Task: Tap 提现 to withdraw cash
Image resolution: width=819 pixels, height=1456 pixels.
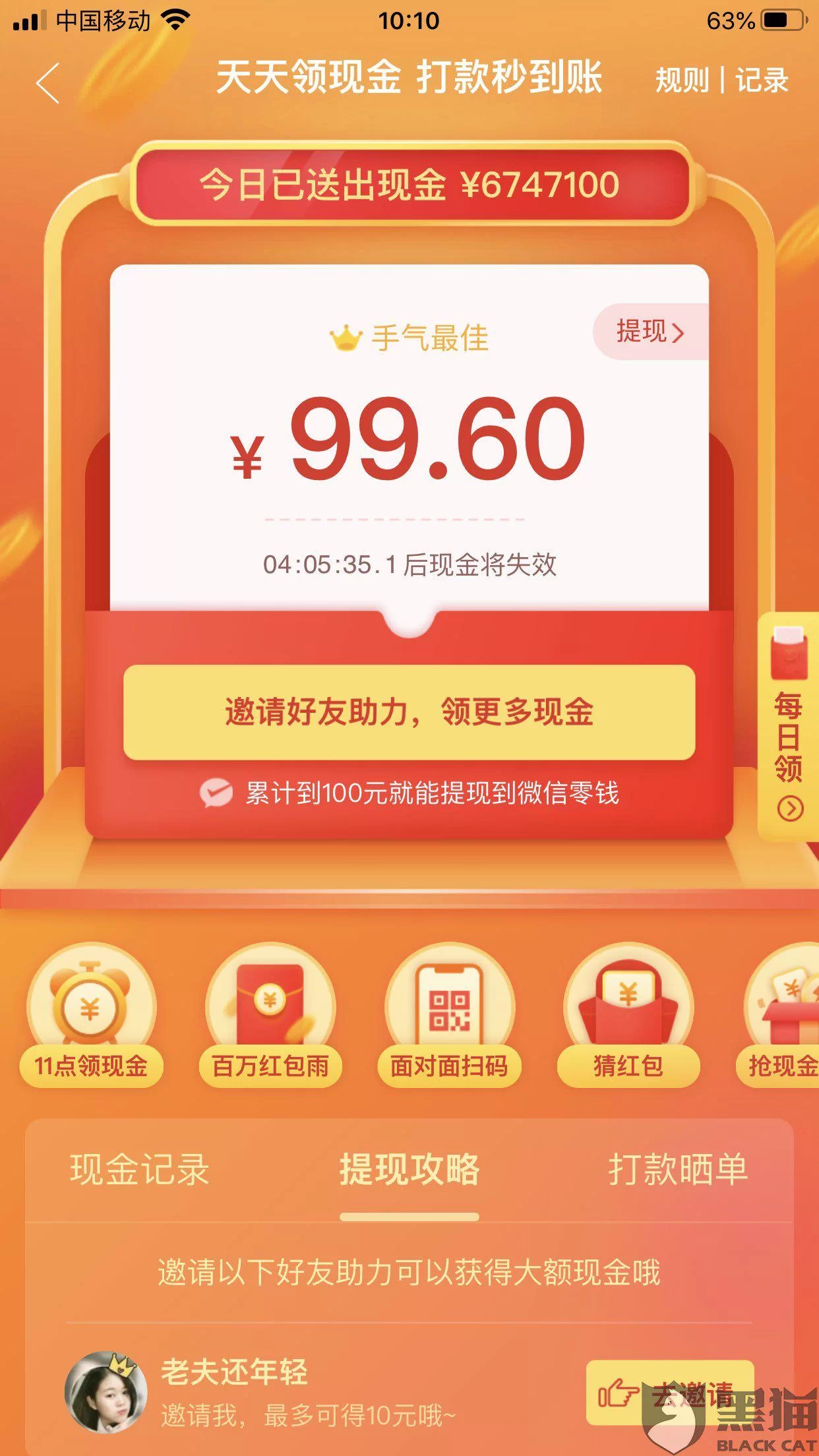Action: 650,332
